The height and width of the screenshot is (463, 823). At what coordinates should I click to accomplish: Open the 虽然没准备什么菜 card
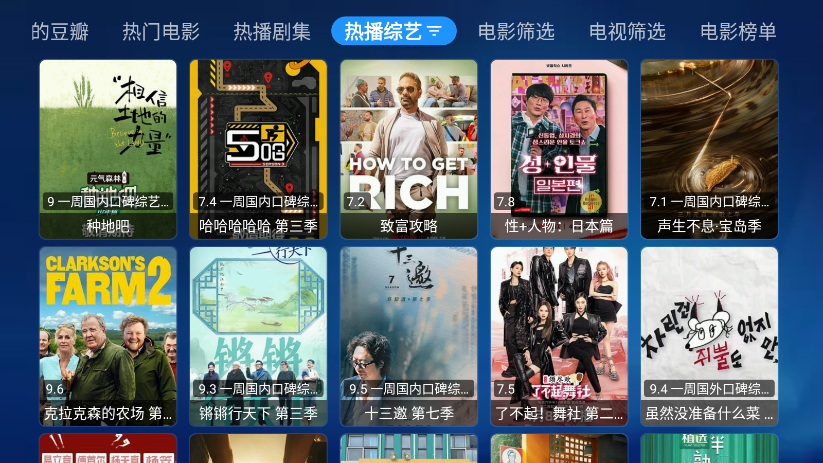(x=709, y=335)
